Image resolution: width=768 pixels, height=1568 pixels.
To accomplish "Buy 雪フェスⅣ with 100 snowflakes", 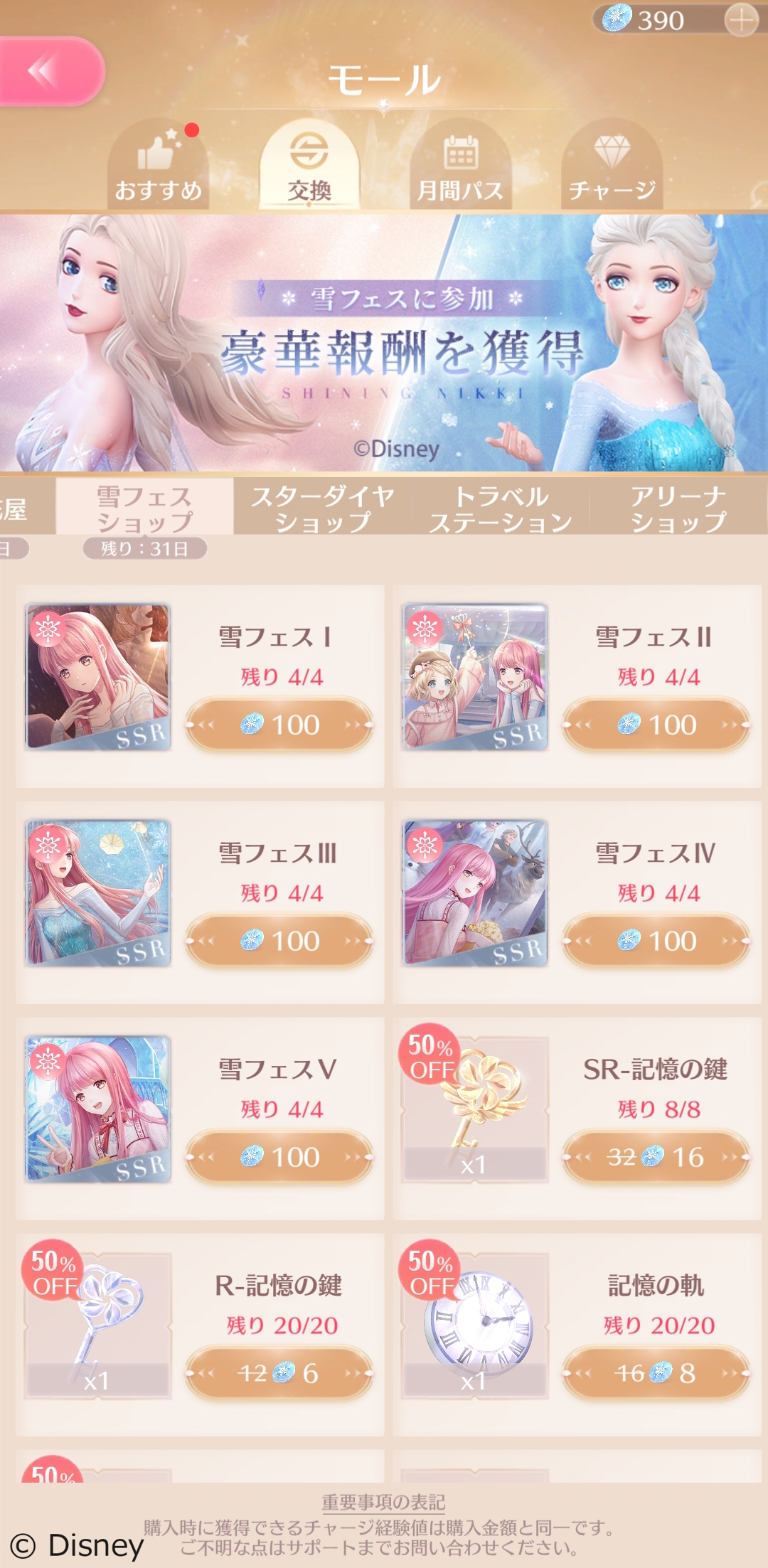I will (x=656, y=941).
